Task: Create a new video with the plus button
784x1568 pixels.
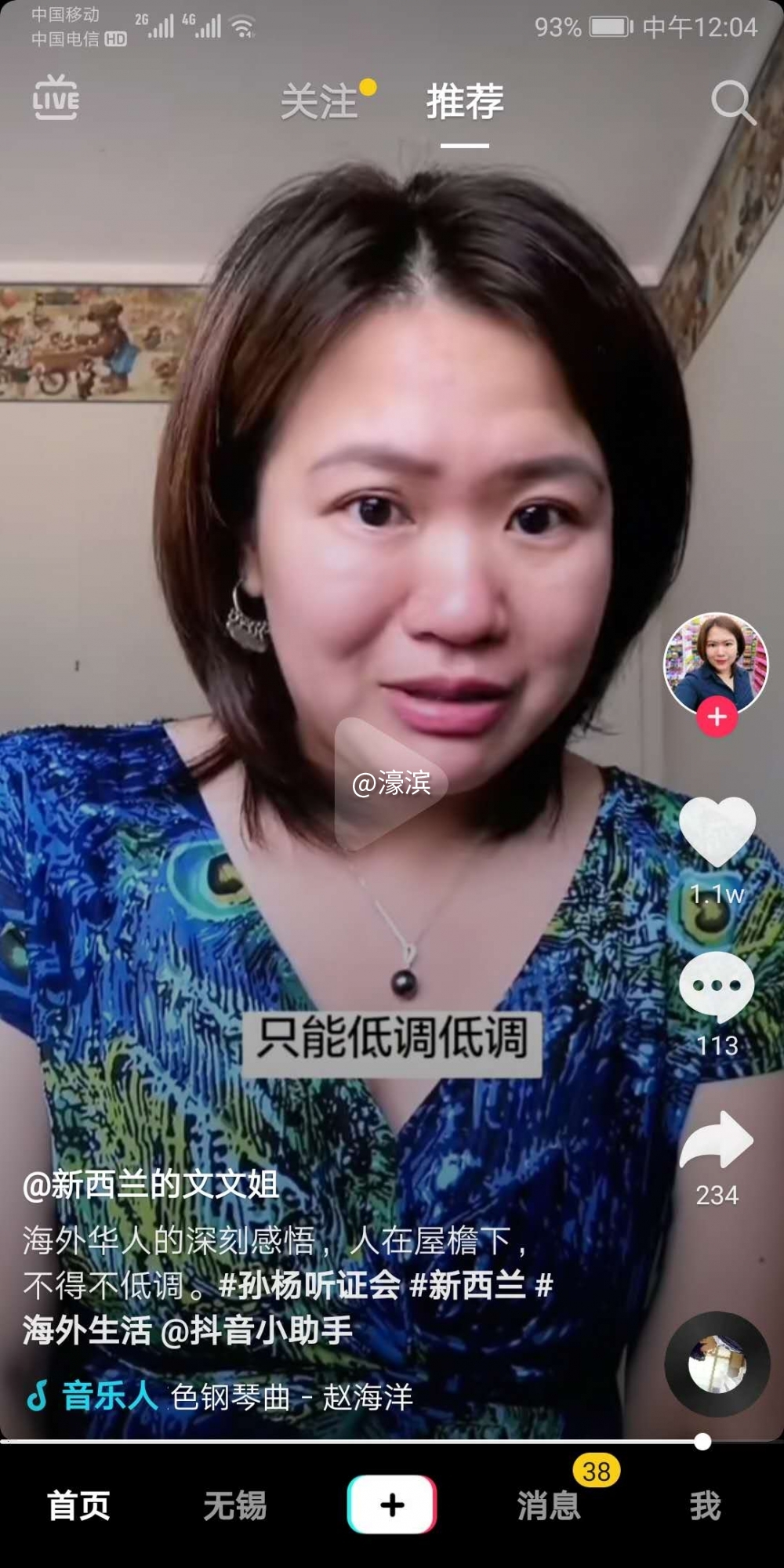Action: tap(392, 1504)
